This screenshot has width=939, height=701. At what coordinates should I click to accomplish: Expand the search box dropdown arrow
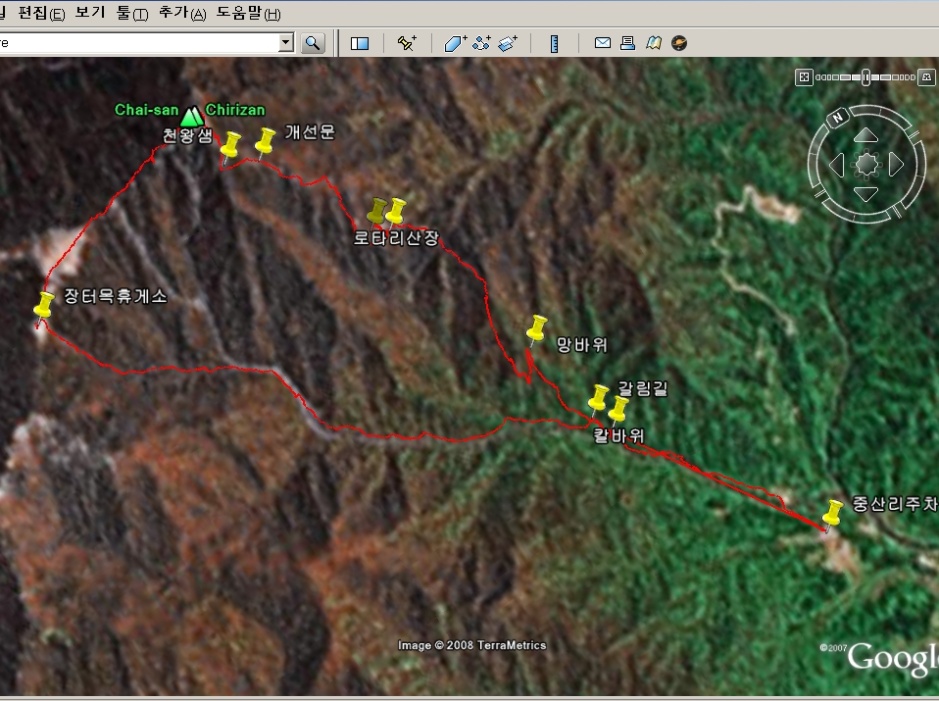[x=287, y=43]
